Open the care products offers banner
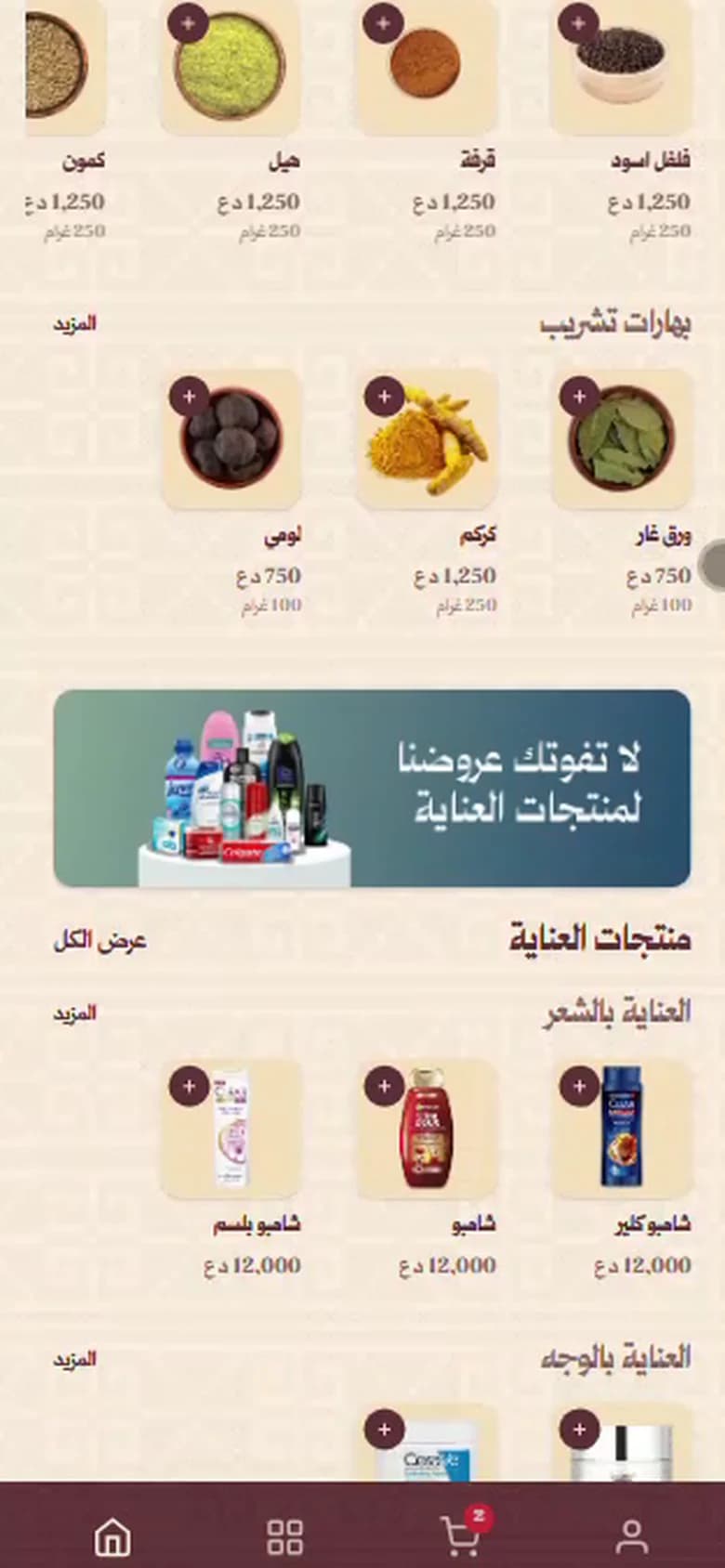This screenshot has height=1568, width=725. (372, 788)
